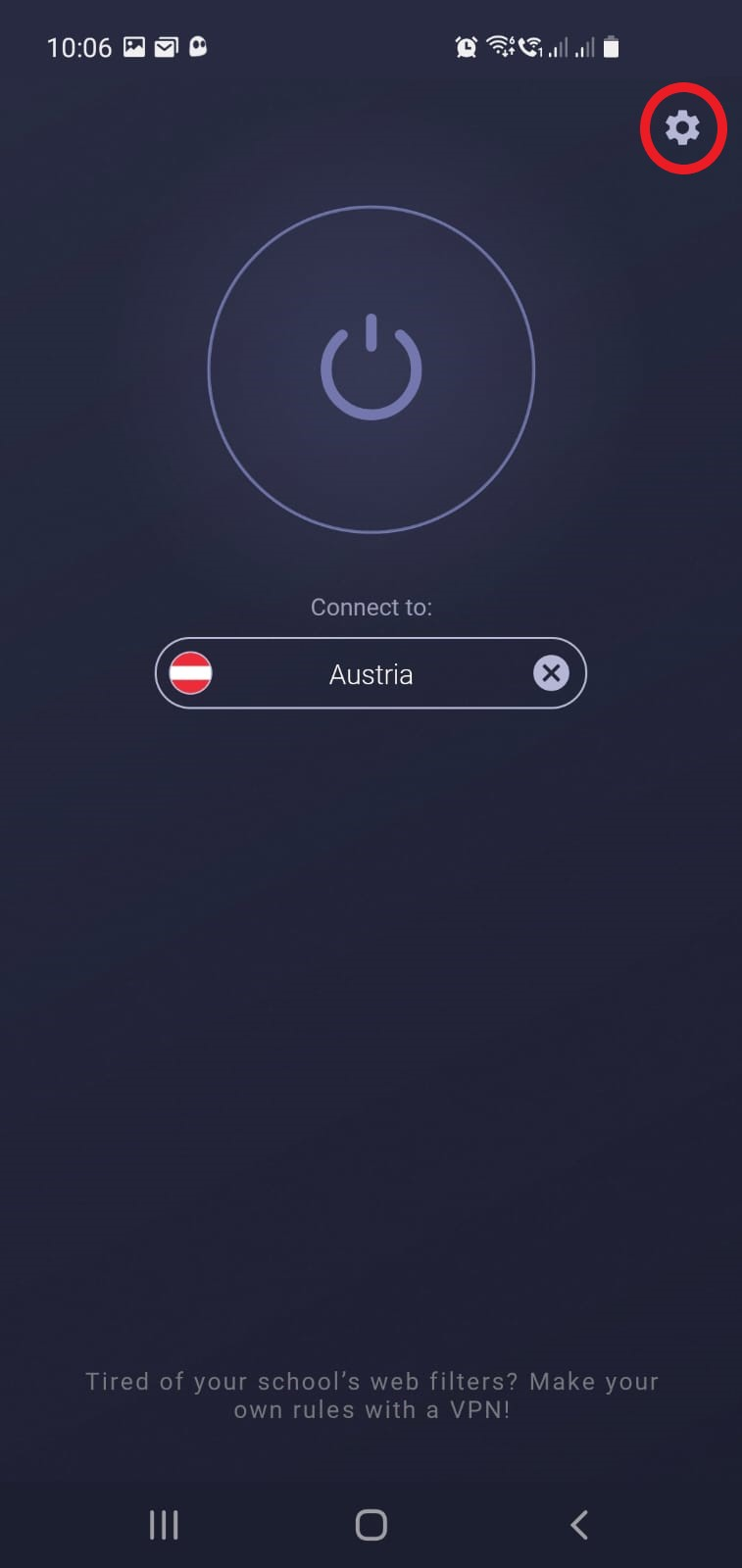Open the settings gear icon
The width and height of the screenshot is (742, 1568).
click(x=682, y=128)
